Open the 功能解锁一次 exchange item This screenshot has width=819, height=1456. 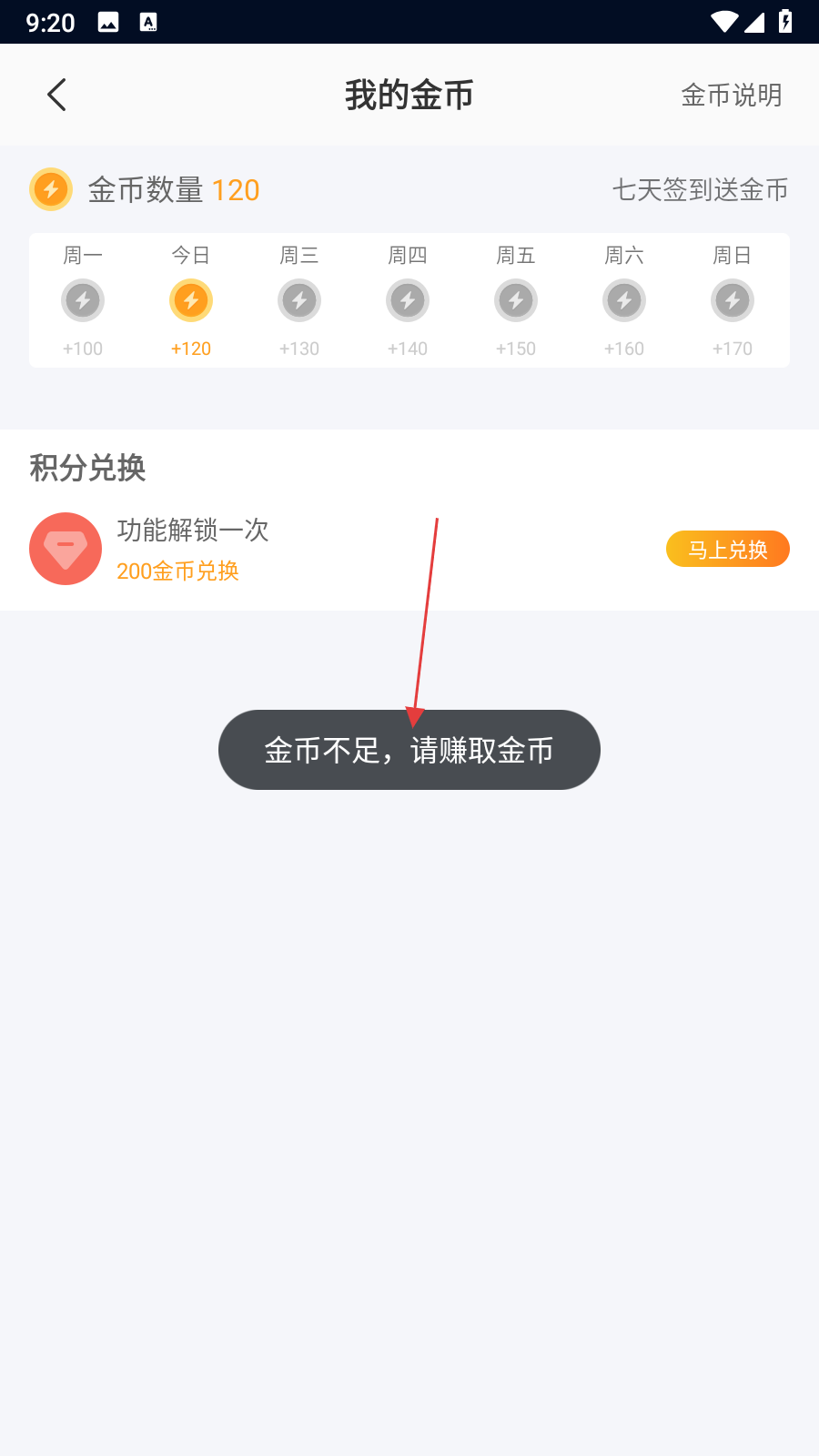coord(193,531)
